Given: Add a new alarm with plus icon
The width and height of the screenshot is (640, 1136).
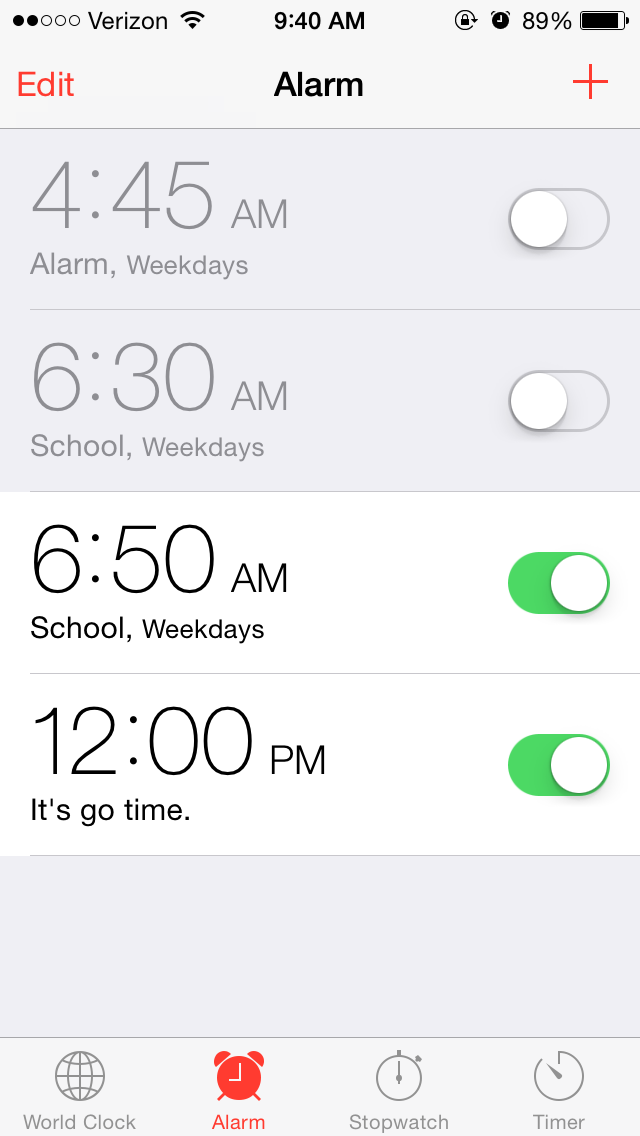Looking at the screenshot, I should tap(590, 83).
